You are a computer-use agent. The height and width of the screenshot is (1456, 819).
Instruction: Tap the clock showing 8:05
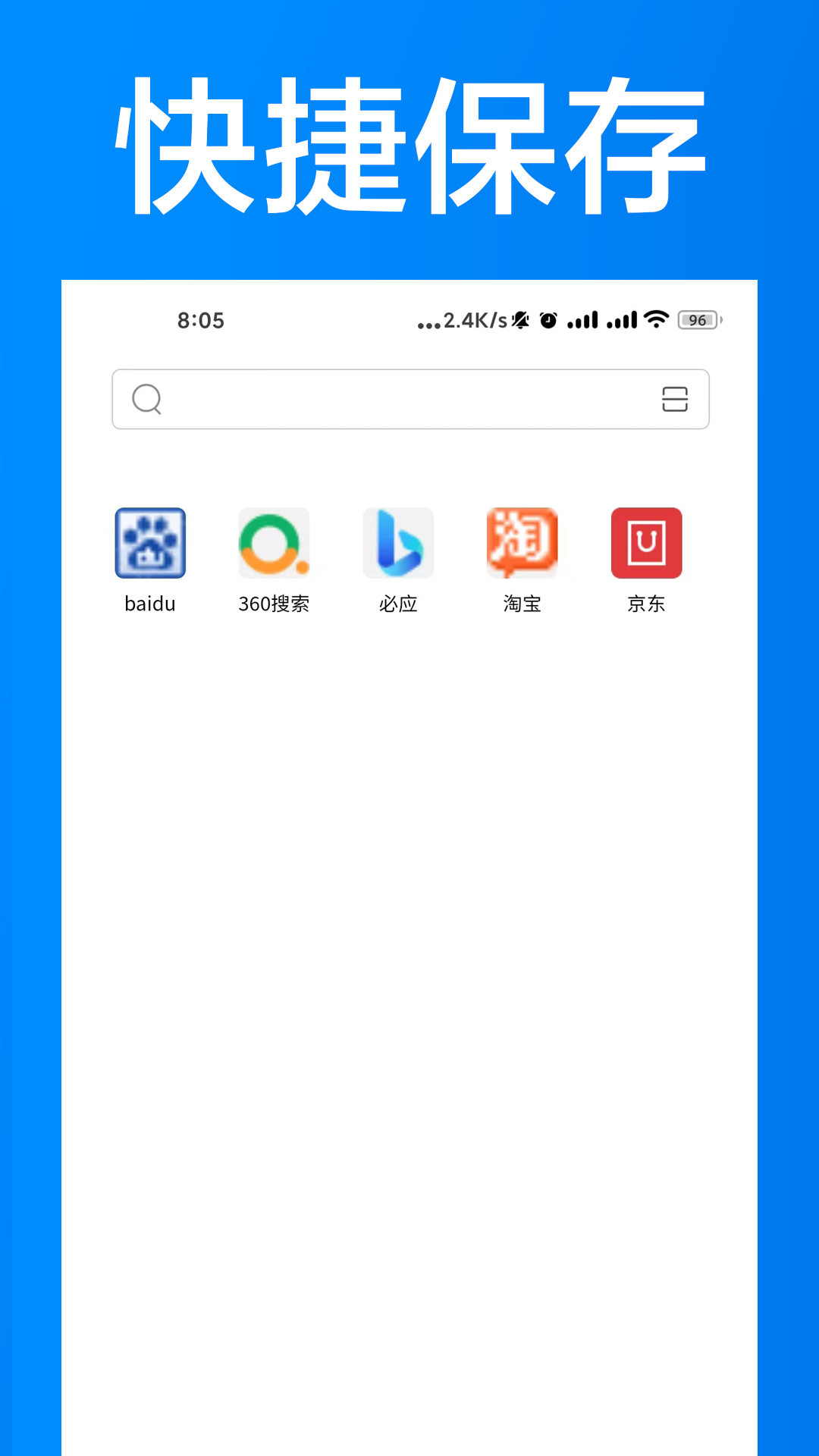(x=201, y=319)
